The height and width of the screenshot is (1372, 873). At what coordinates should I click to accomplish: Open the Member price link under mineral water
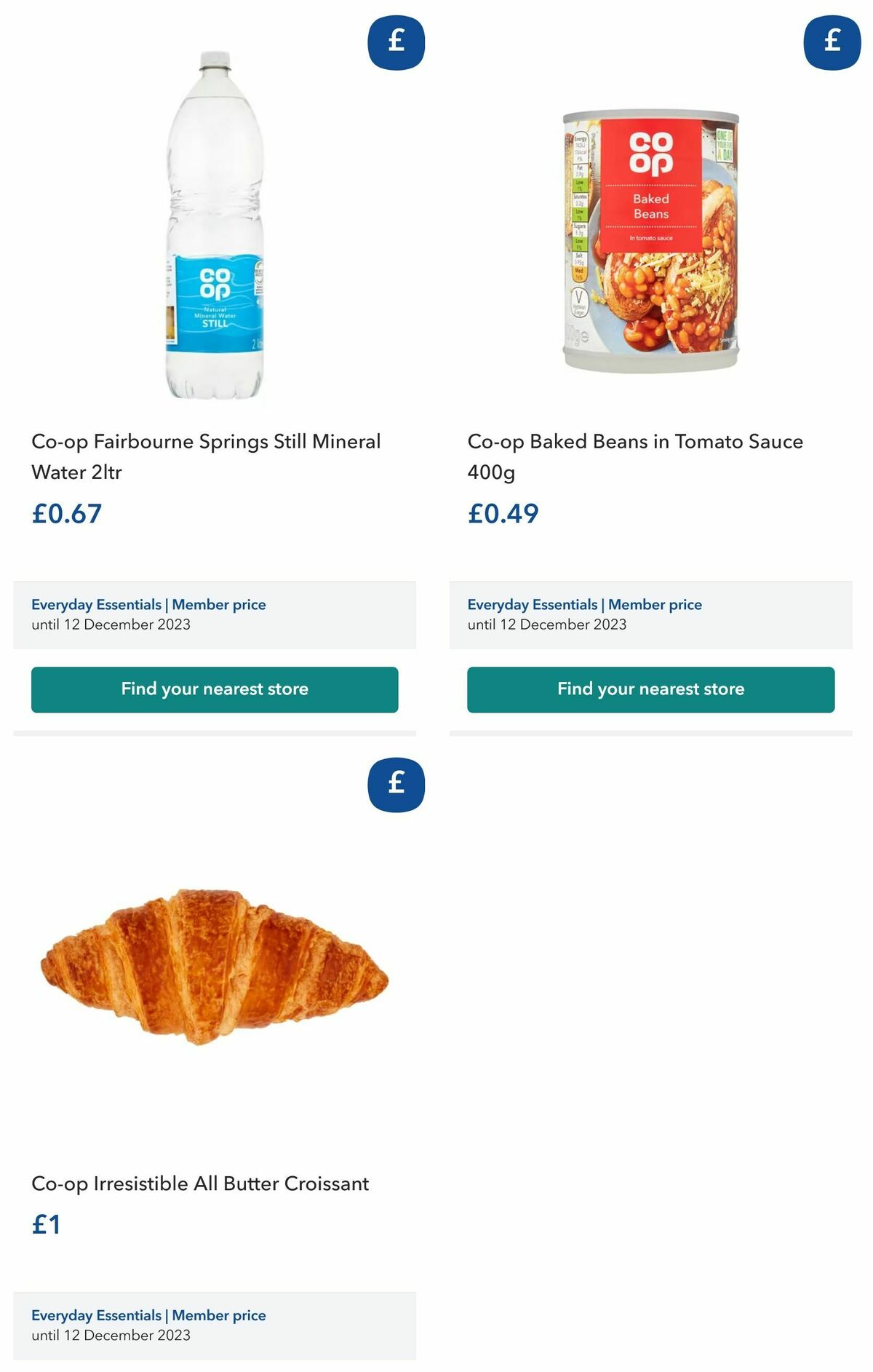click(217, 604)
